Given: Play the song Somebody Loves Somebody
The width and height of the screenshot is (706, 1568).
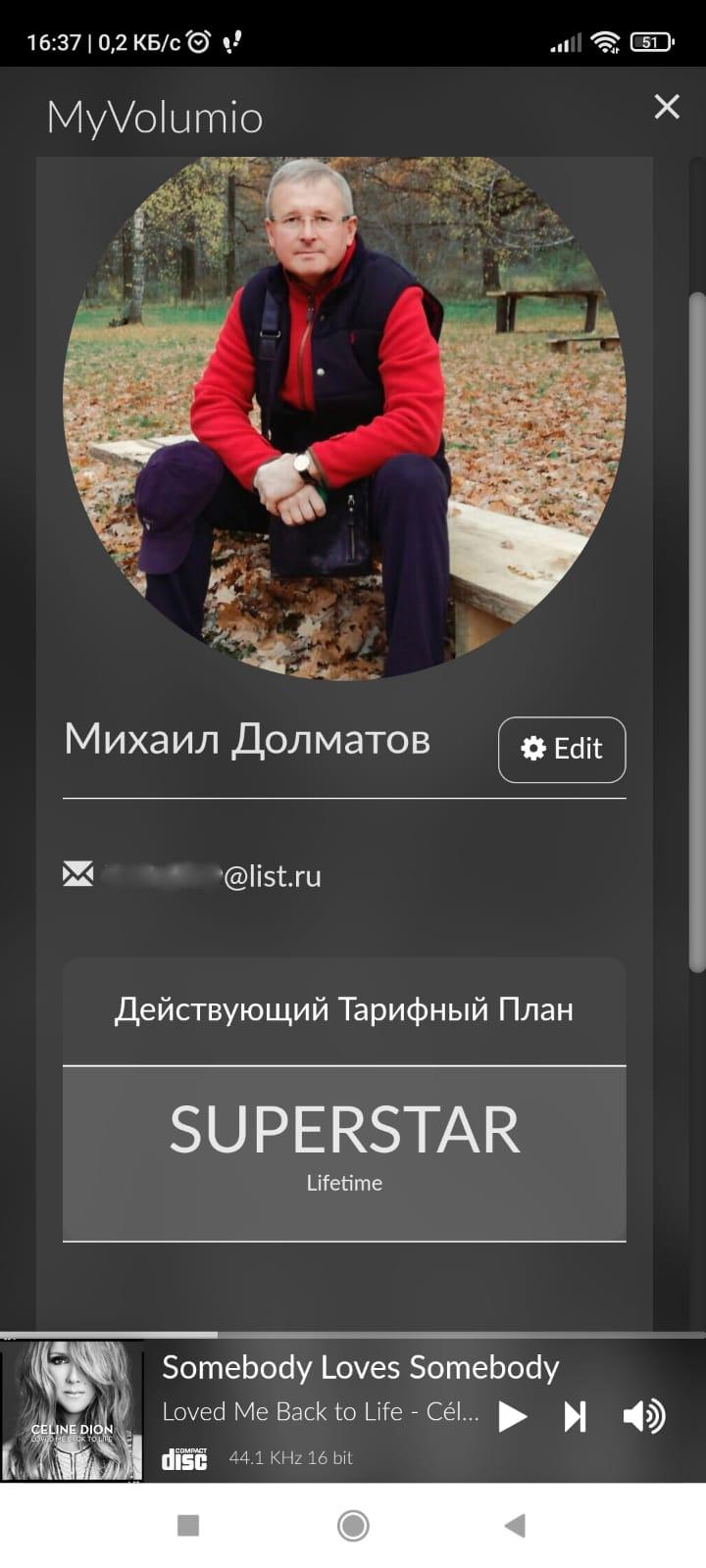Looking at the screenshot, I should pos(512,1417).
